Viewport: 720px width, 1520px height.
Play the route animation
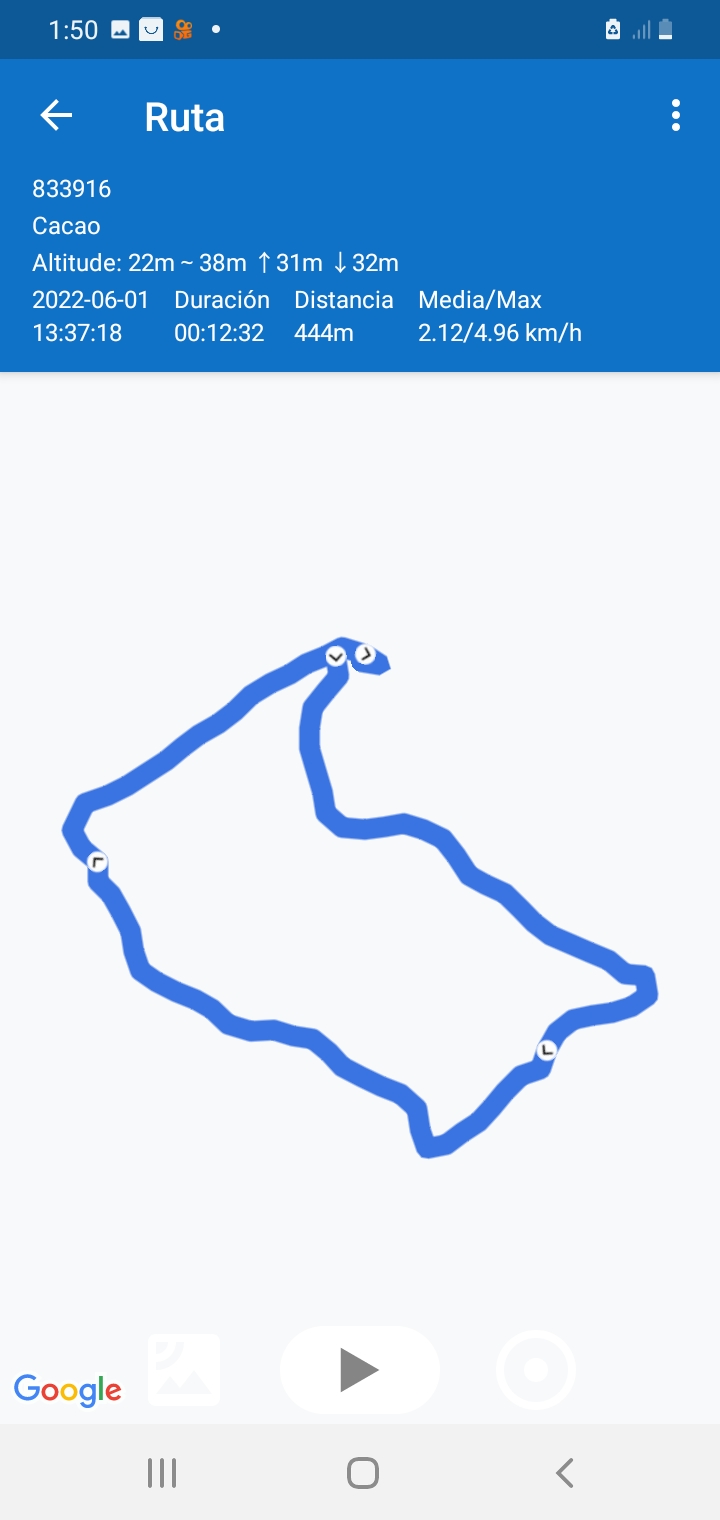[x=359, y=1369]
